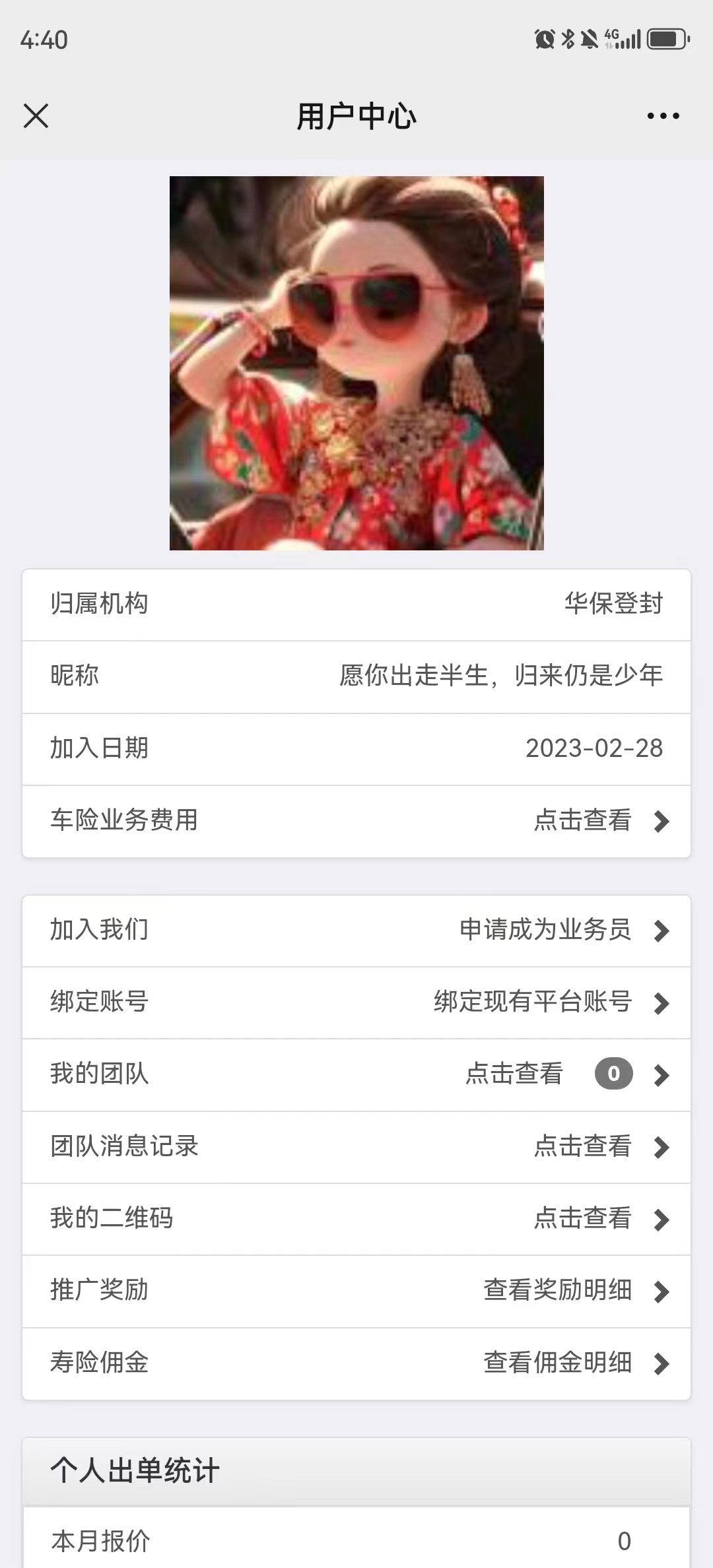
Task: View 我的团队 members
Action: pos(356,1074)
